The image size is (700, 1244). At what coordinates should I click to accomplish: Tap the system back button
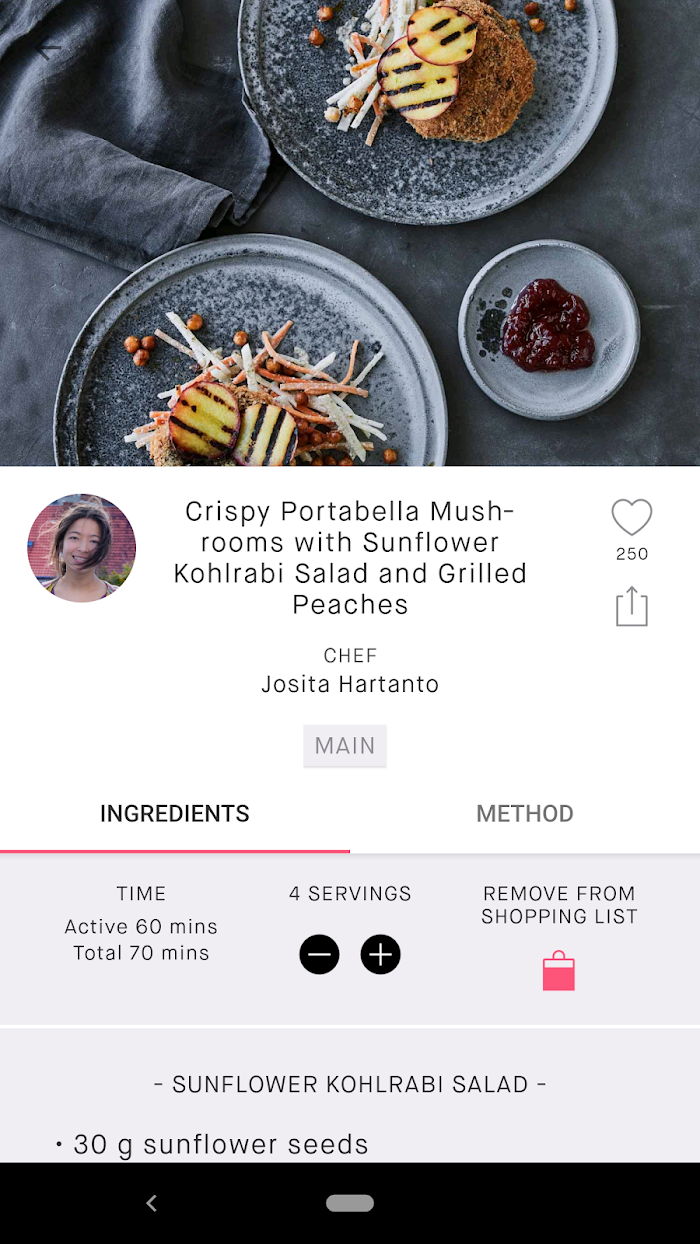pyautogui.click(x=151, y=1204)
